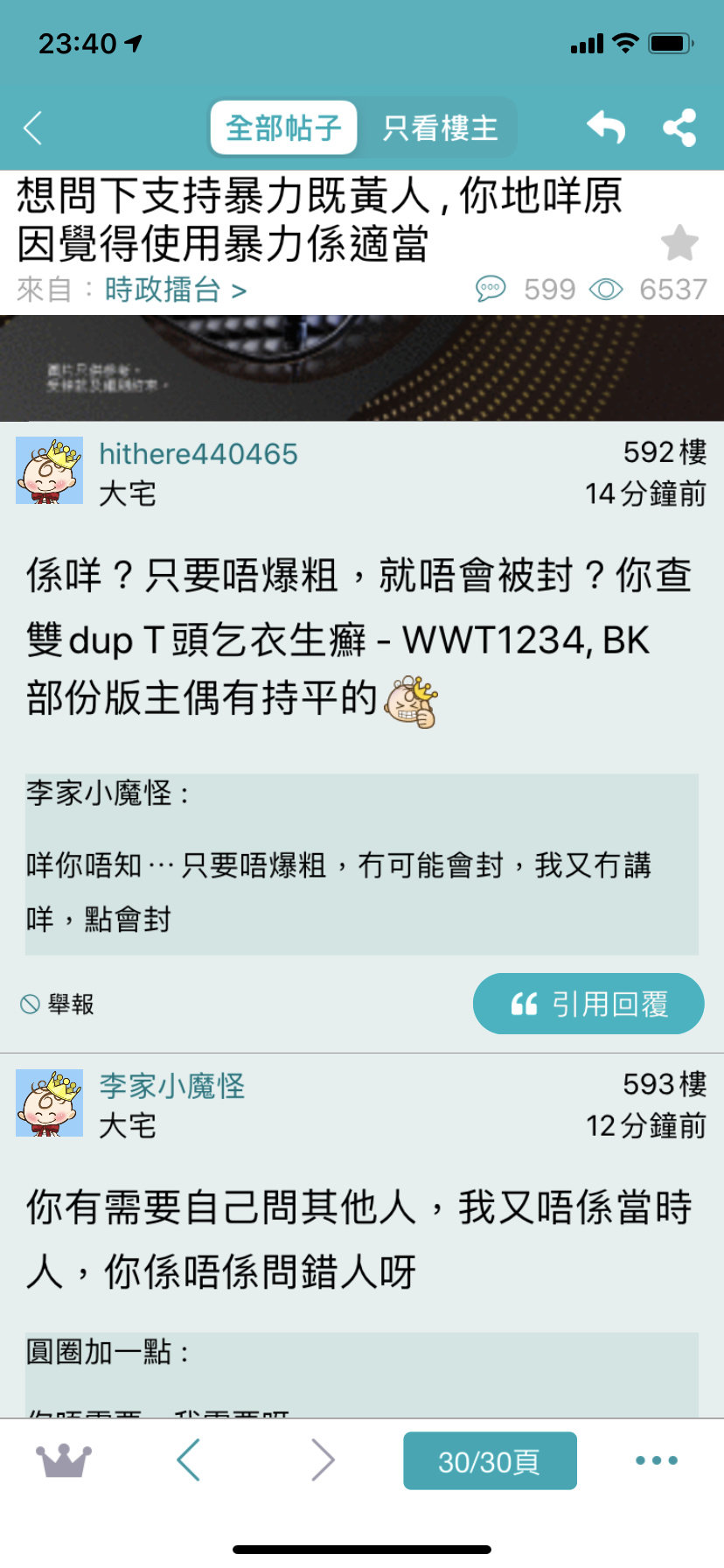Report the post on floor 592
Image resolution: width=724 pixels, height=1568 pixels.
click(x=57, y=1004)
